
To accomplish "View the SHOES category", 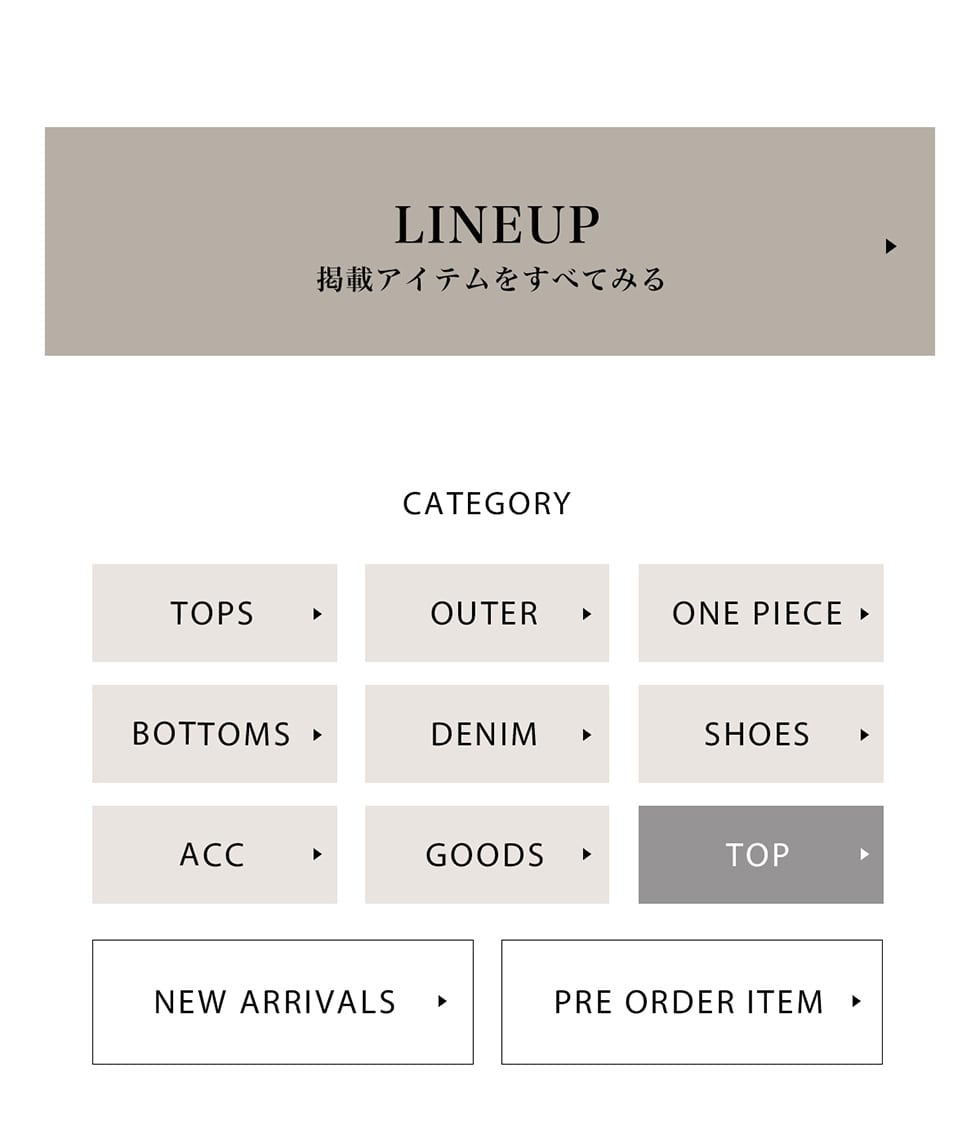I will pos(760,734).
